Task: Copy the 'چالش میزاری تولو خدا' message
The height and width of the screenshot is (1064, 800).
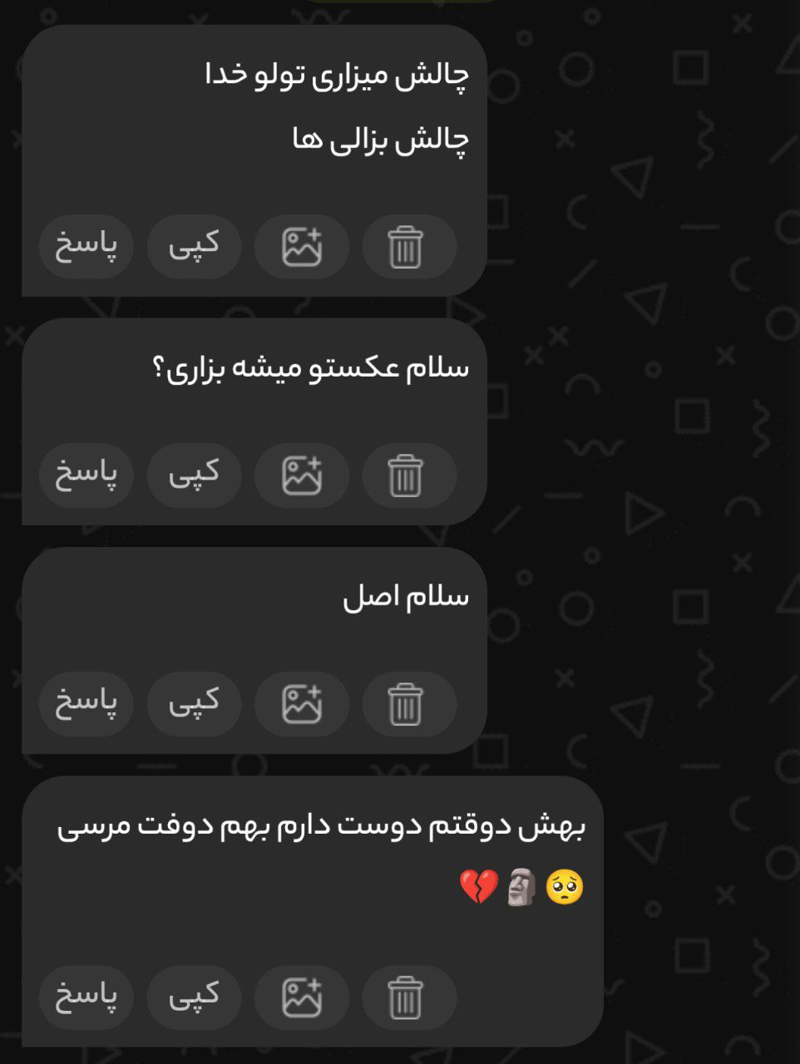Action: (x=194, y=246)
